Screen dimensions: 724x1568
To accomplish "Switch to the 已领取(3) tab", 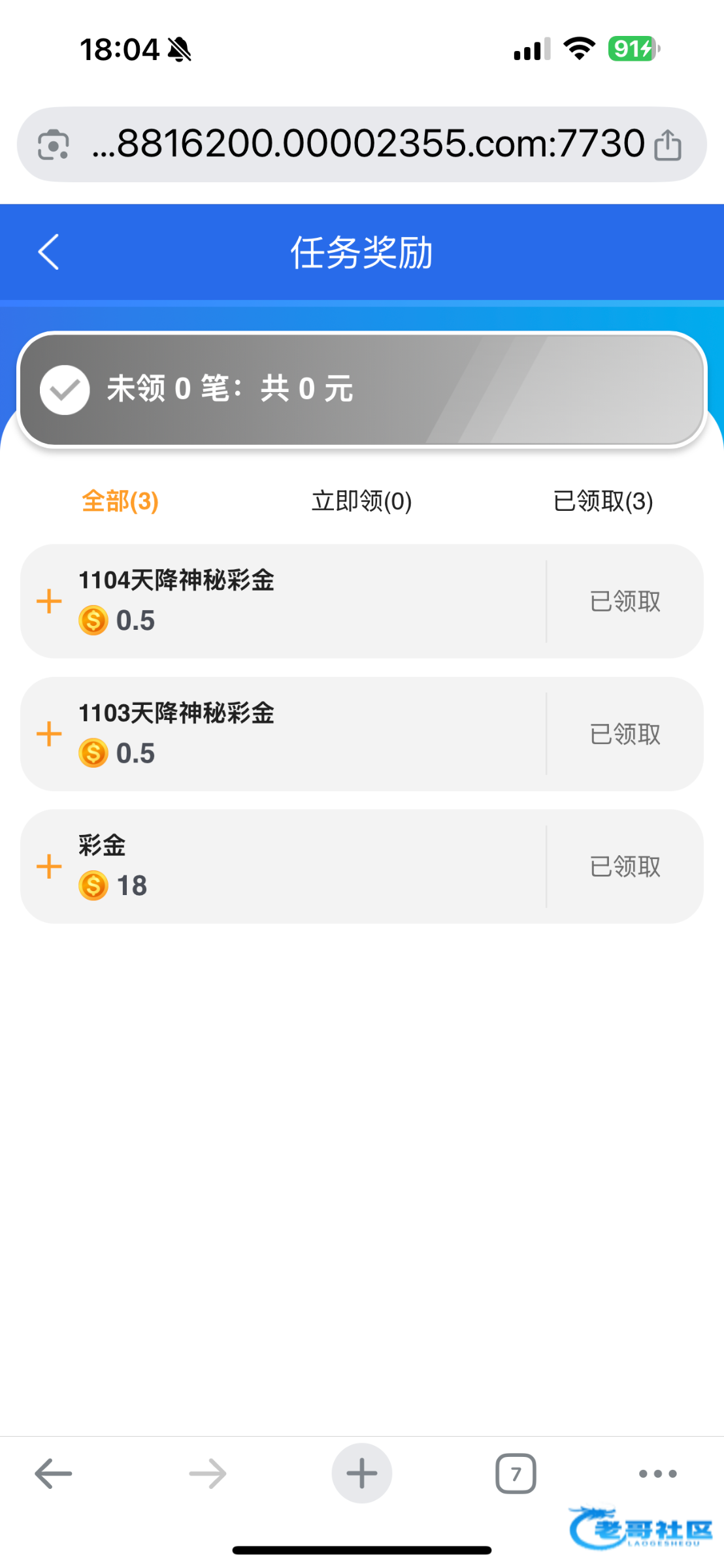I will click(602, 502).
